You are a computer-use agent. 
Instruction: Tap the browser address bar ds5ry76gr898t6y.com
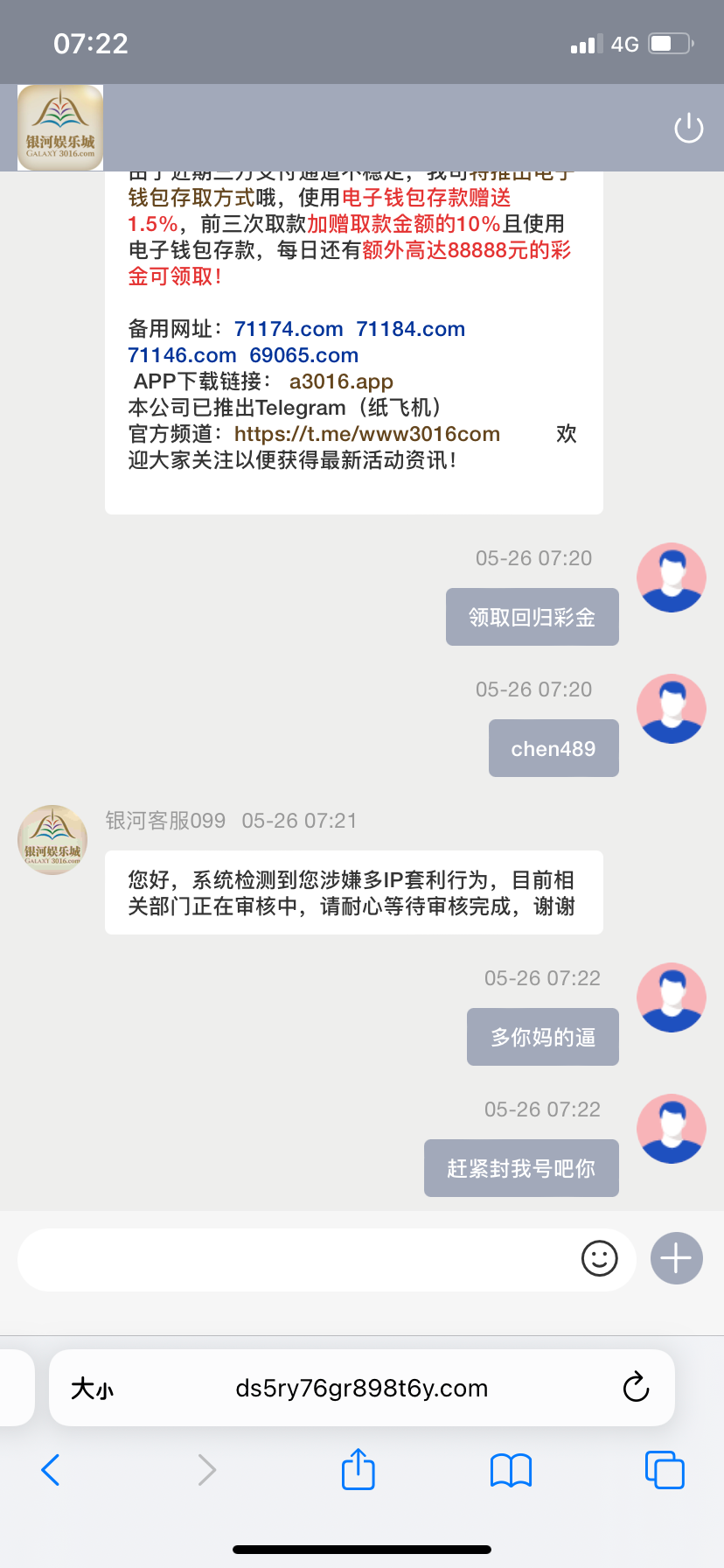pyautogui.click(x=361, y=1388)
